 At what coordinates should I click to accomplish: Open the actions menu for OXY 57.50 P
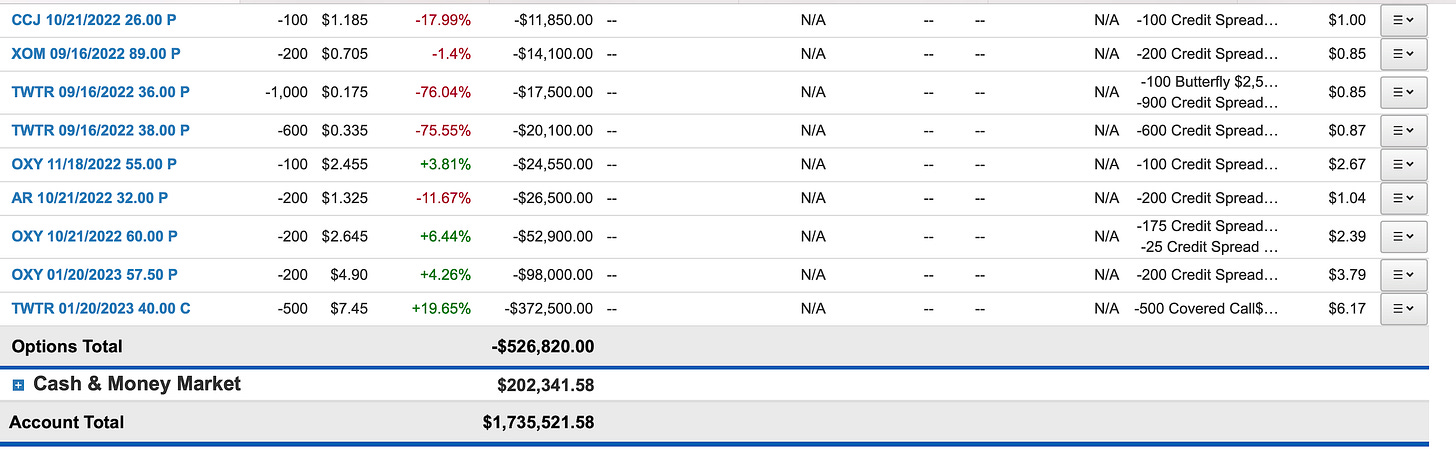tap(1403, 274)
